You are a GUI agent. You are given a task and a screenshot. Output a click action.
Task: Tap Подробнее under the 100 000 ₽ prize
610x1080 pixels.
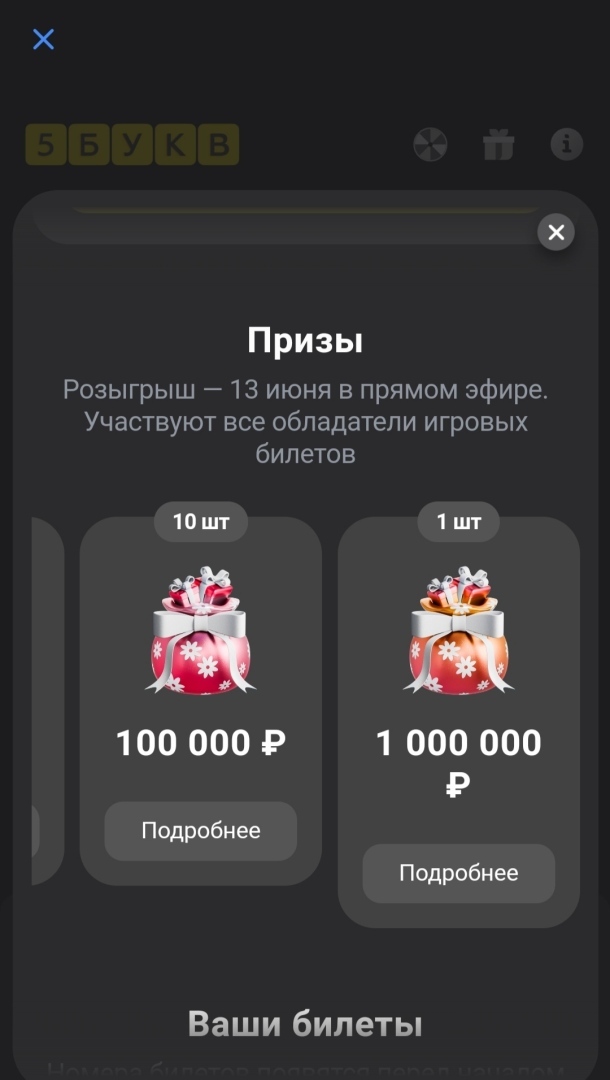[x=201, y=831]
